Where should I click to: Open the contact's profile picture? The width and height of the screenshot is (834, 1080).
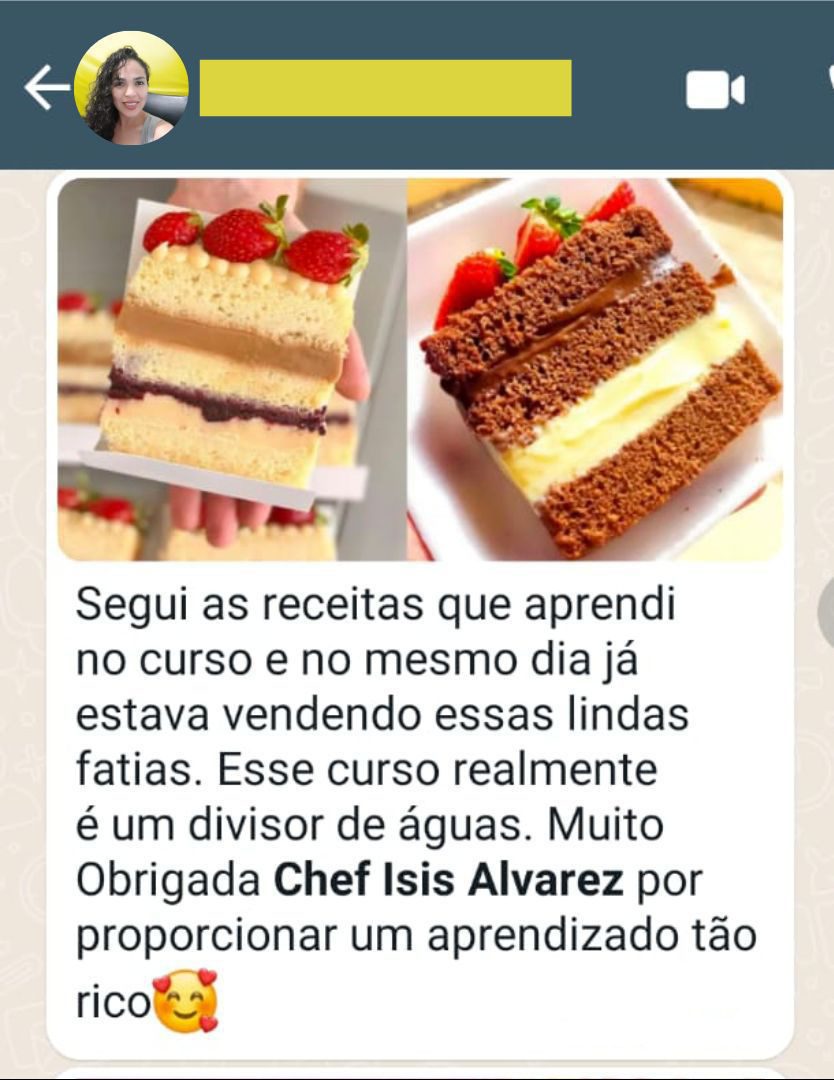pyautogui.click(x=131, y=89)
